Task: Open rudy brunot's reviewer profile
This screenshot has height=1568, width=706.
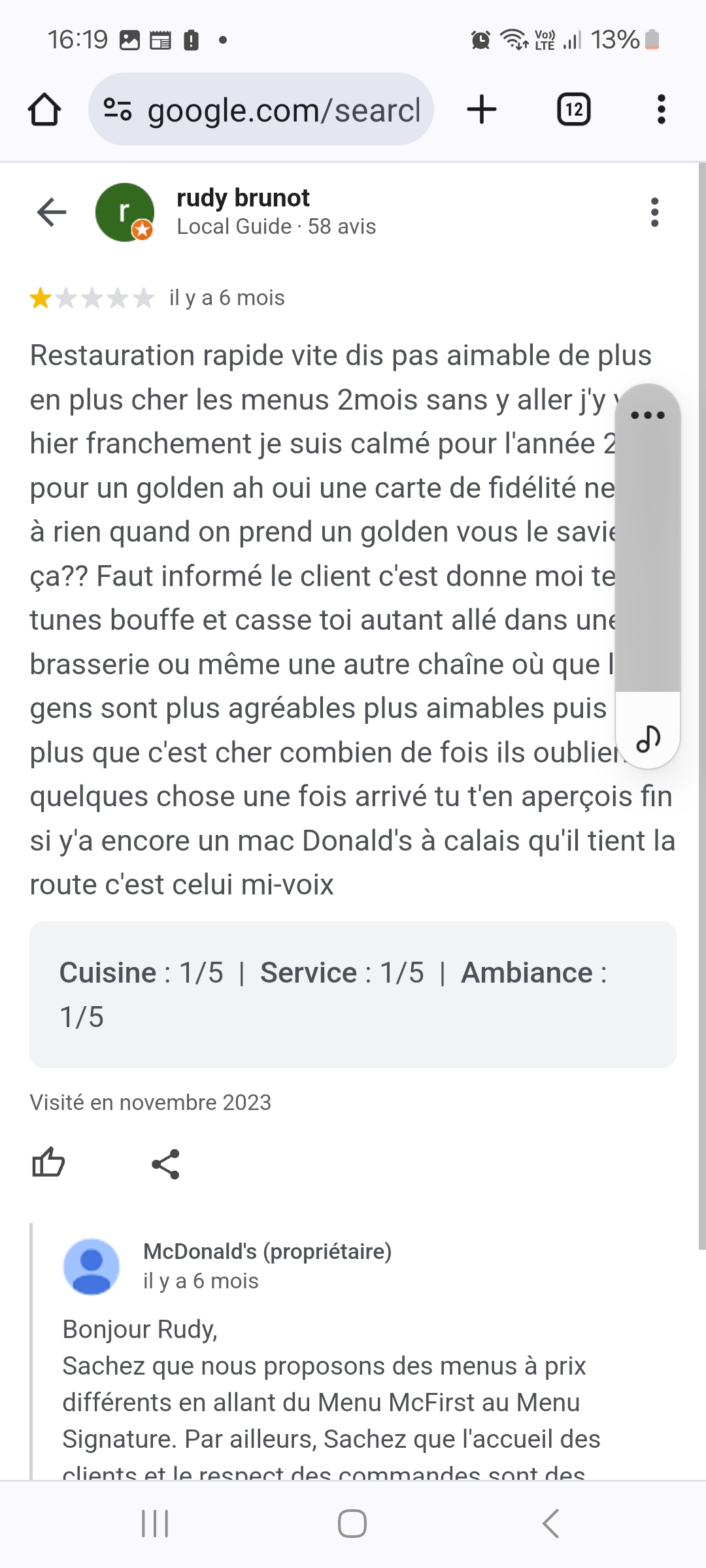Action: click(x=243, y=198)
